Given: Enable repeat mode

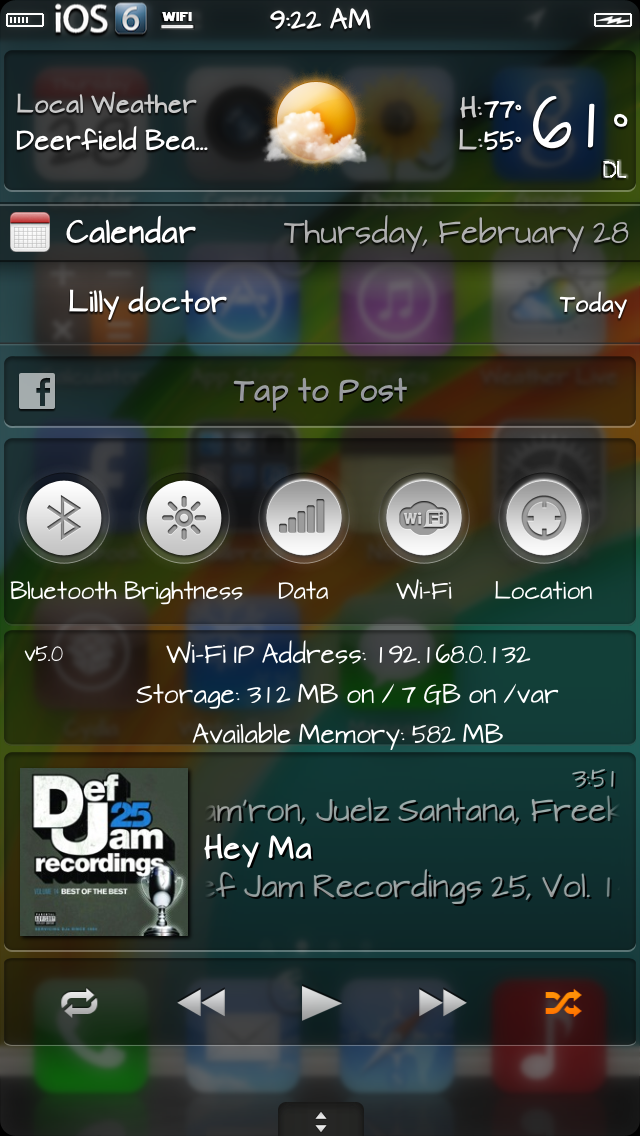Looking at the screenshot, I should (79, 1003).
